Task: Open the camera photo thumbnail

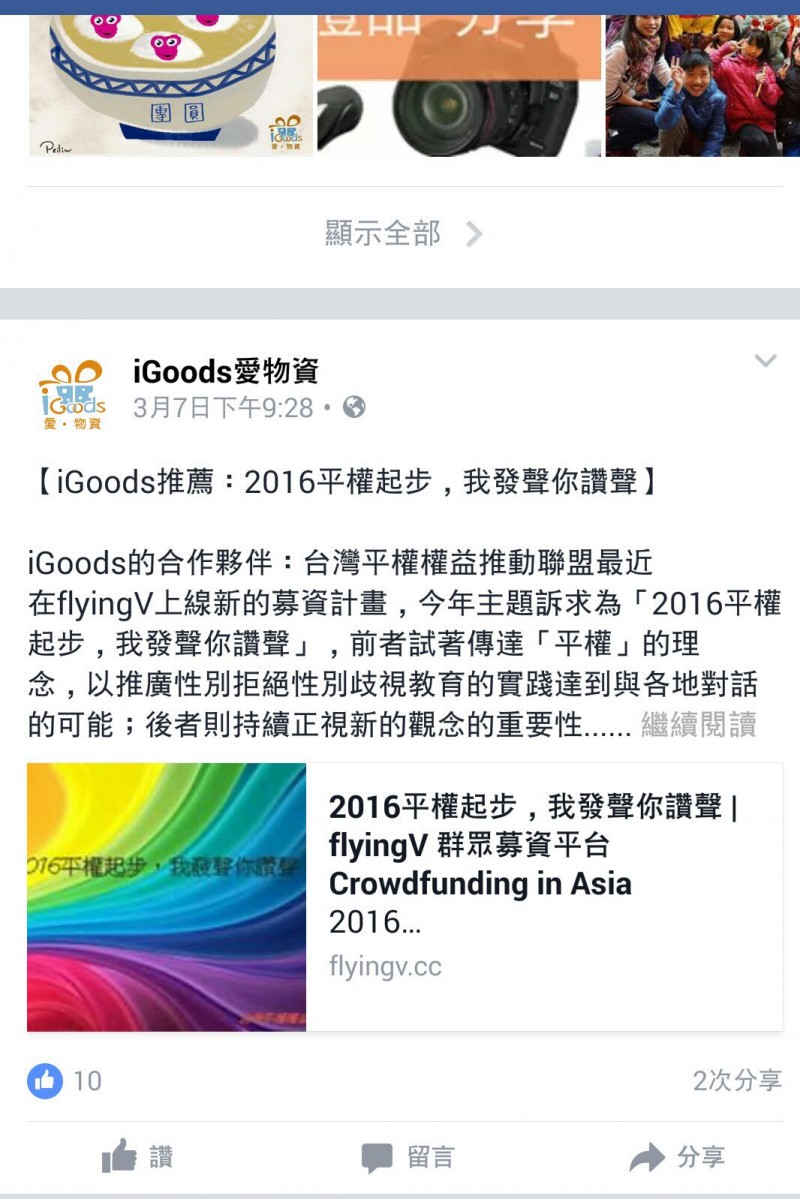Action: (459, 85)
